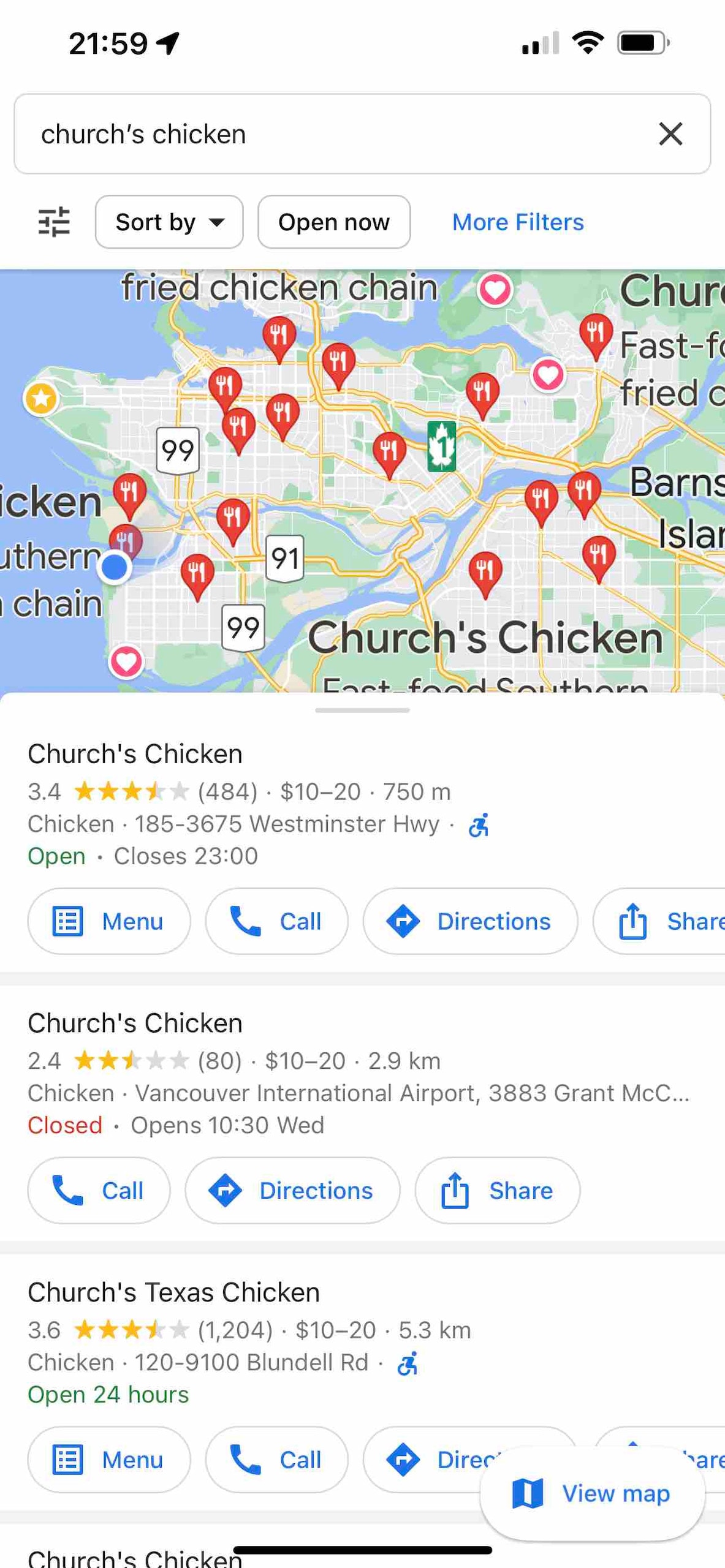View menu for Church's Texas Chicken
The height and width of the screenshot is (1568, 725).
point(109,1460)
